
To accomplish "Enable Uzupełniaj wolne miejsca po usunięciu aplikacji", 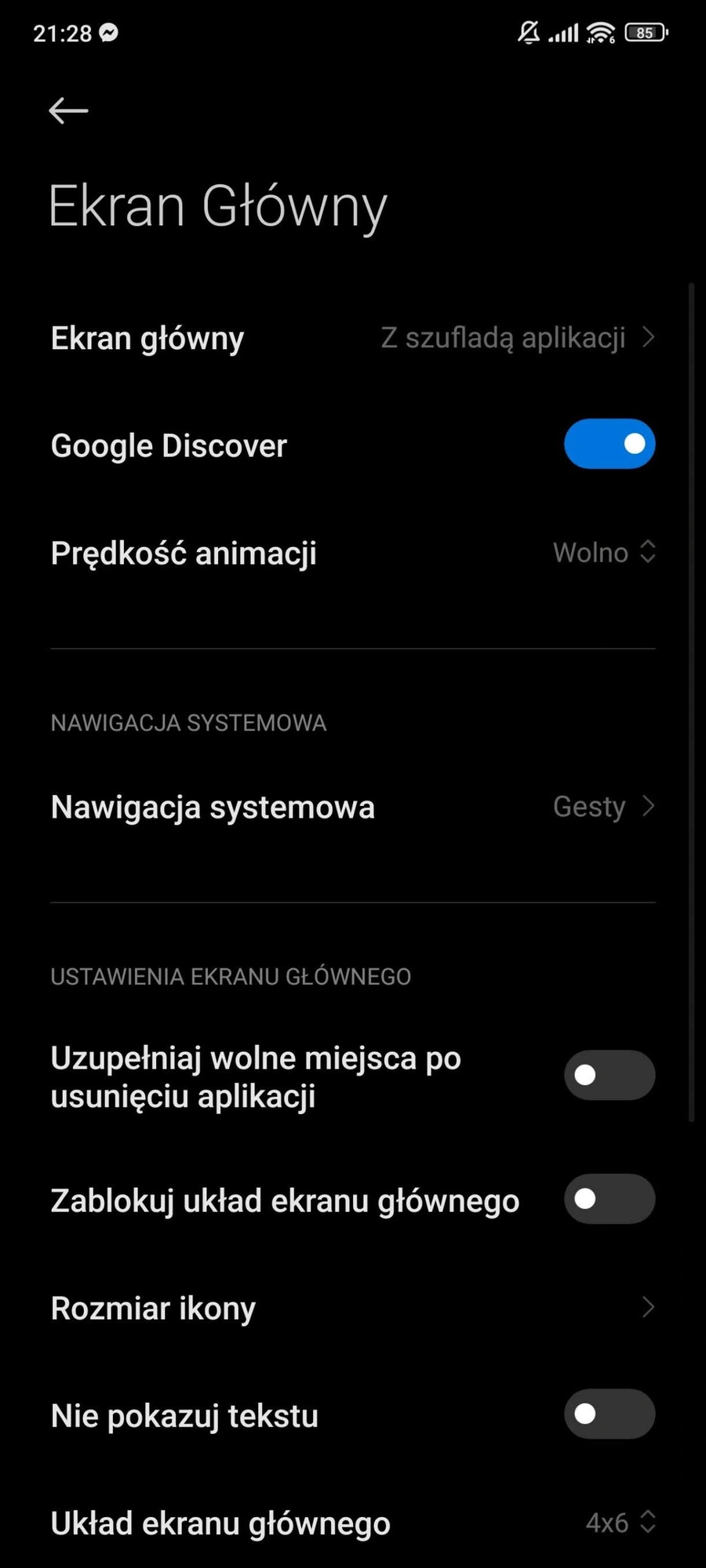I will (609, 1075).
